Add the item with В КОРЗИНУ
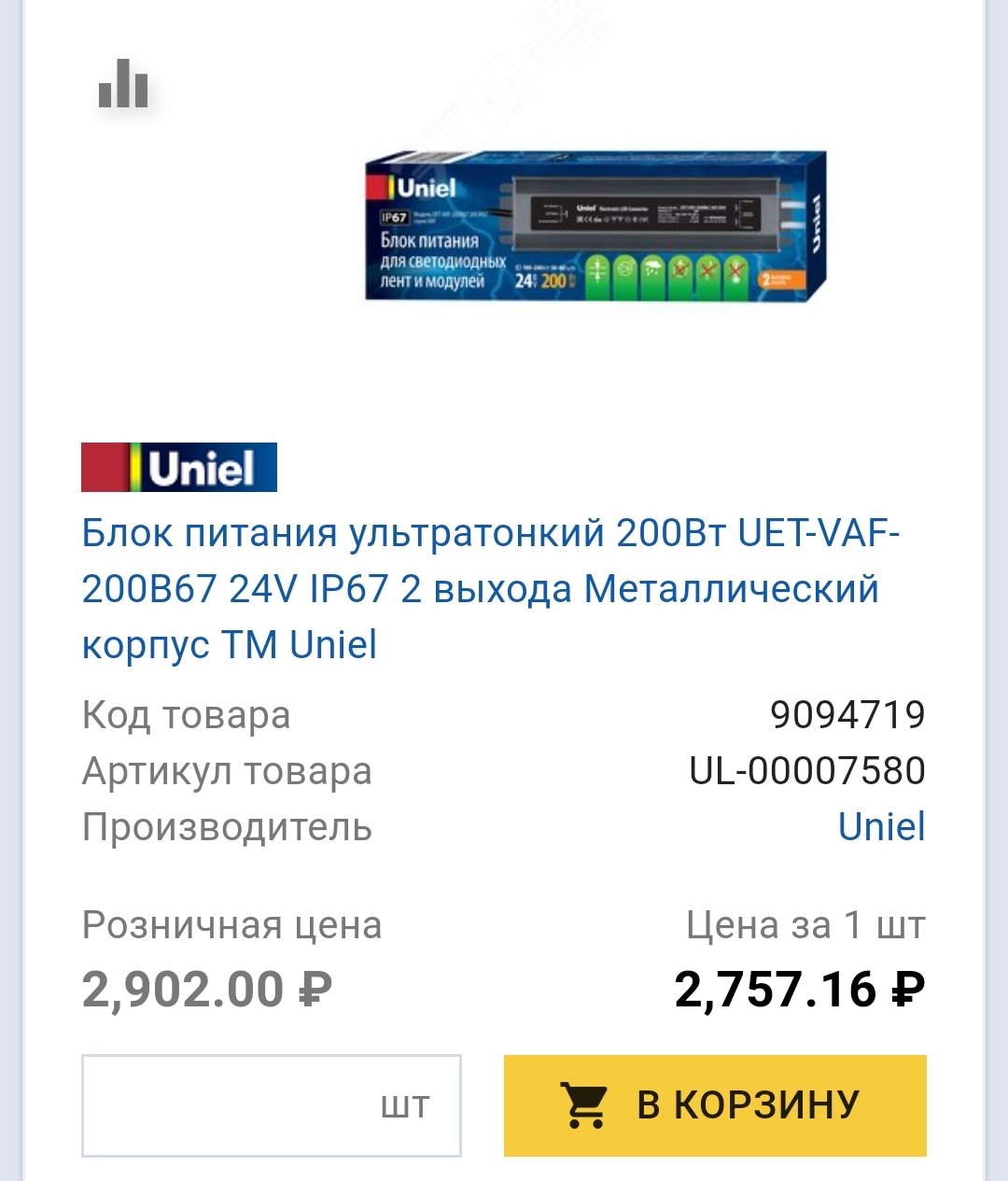 [x=715, y=1105]
